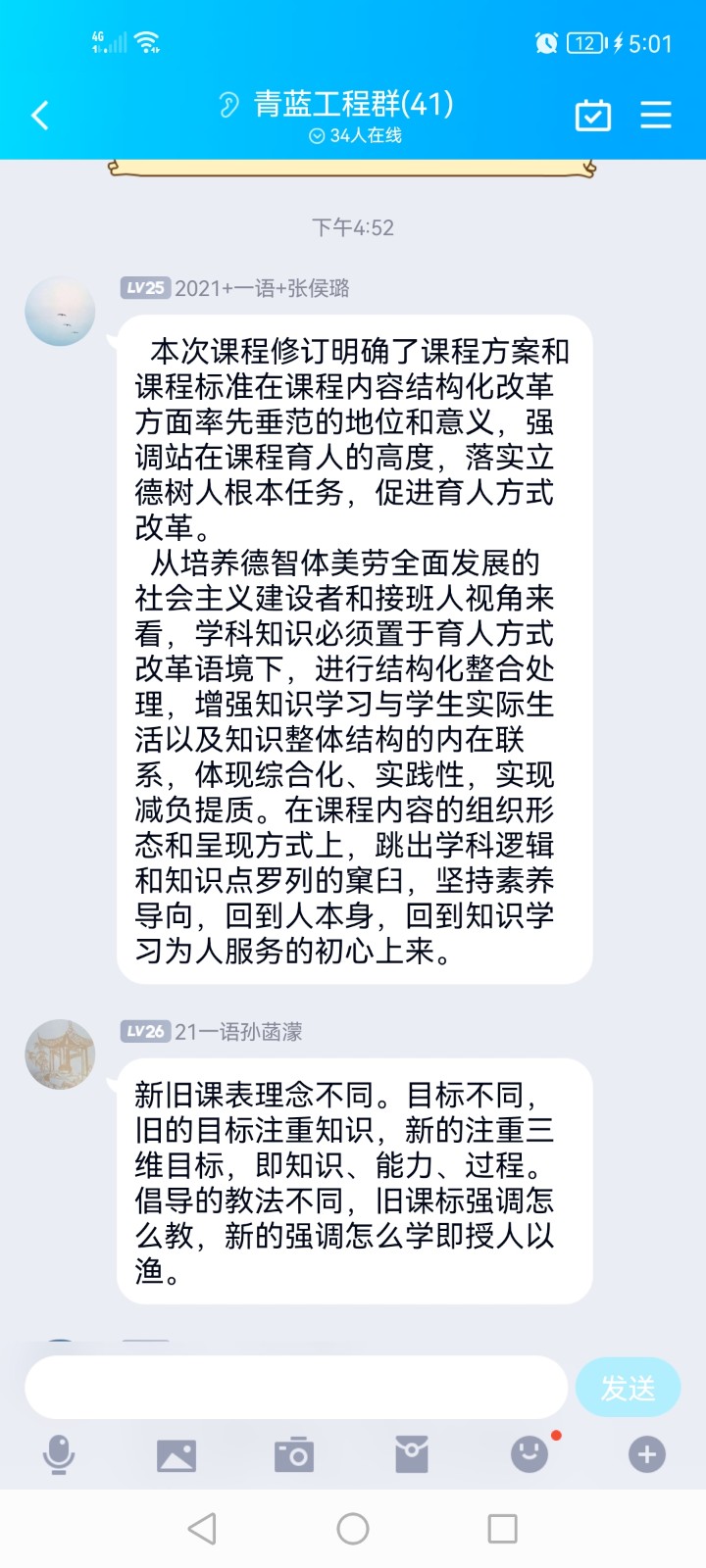Record a voice message with microphone
Image resolution: width=706 pixels, height=1568 pixels.
click(59, 1455)
